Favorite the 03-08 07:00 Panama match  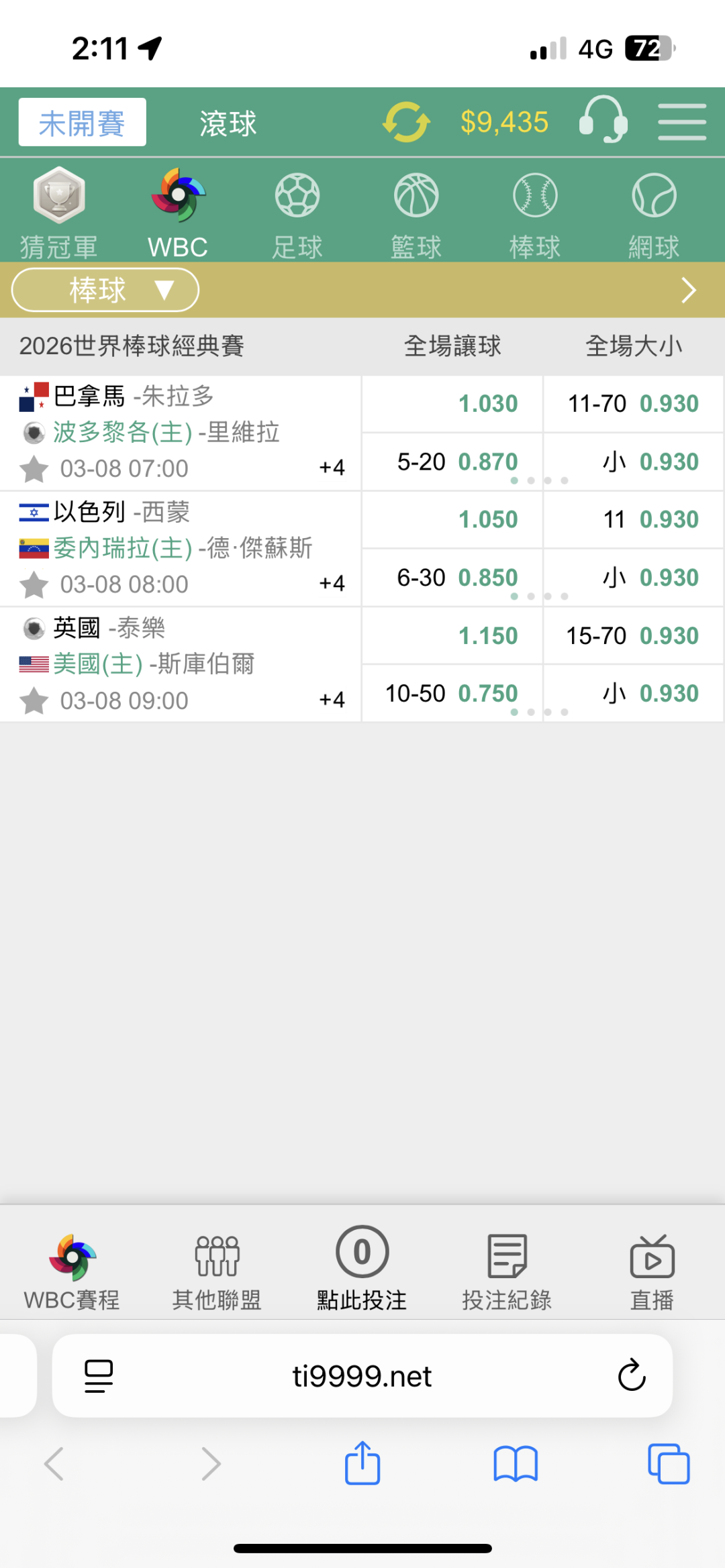tap(34, 469)
